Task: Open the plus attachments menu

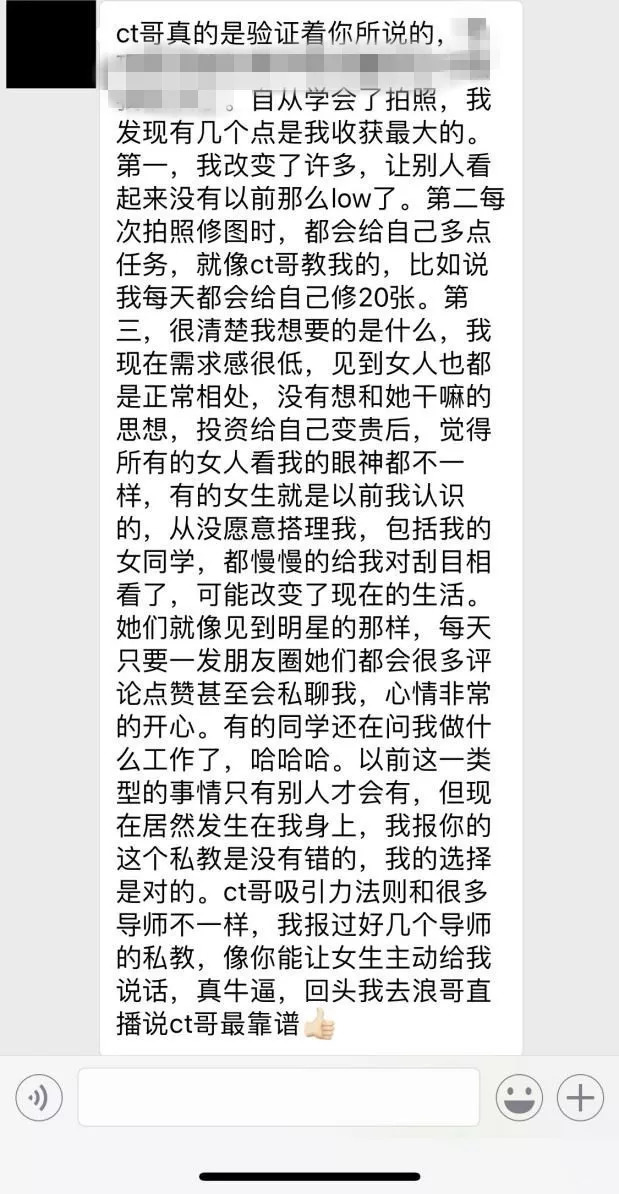Action: [x=580, y=1099]
